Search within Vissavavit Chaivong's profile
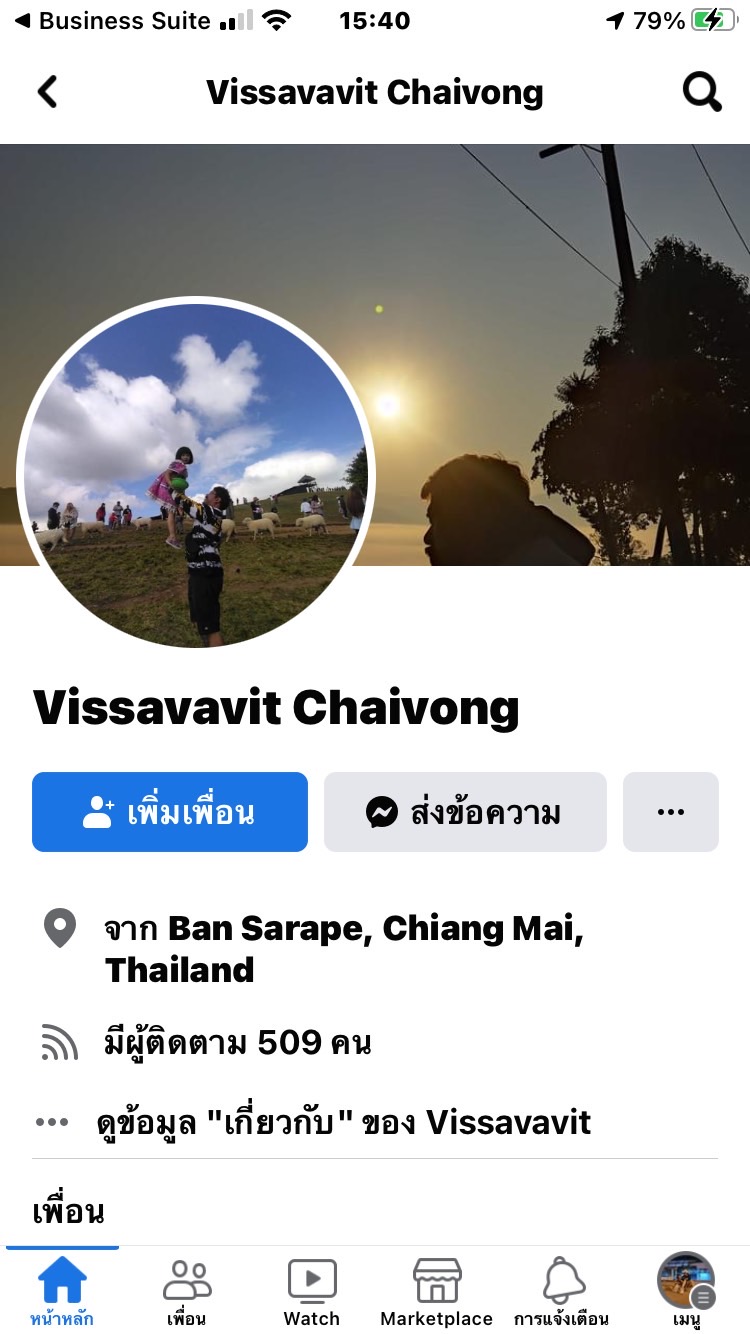Viewport: 750px width, 1334px height. [701, 92]
